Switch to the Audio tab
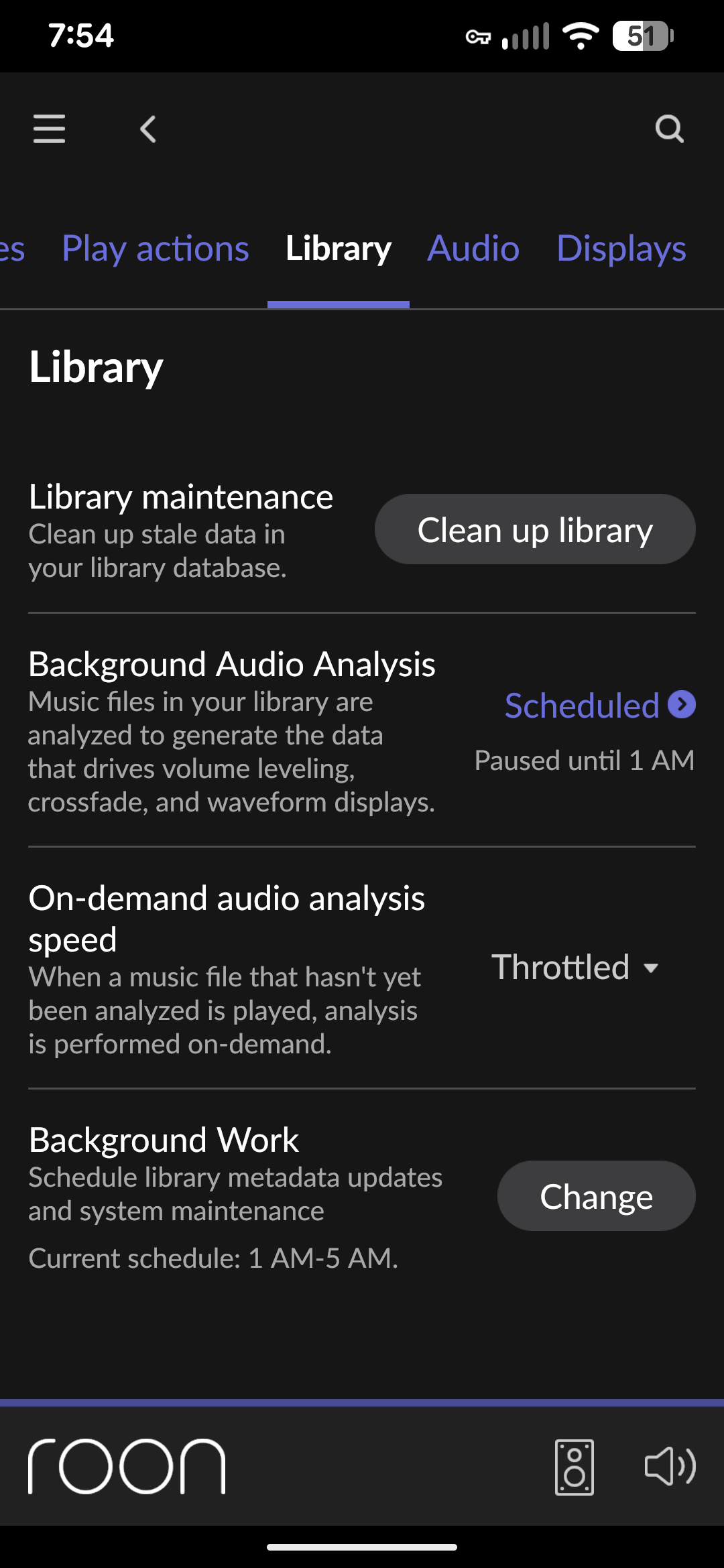This screenshot has width=724, height=1568. coord(473,249)
